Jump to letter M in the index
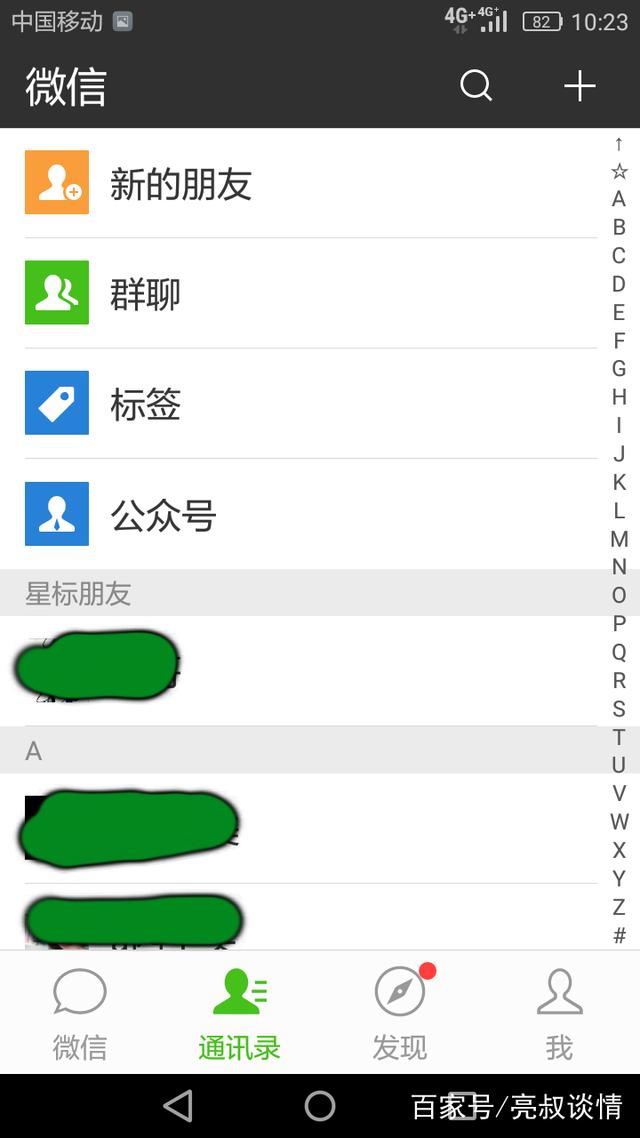 619,539
